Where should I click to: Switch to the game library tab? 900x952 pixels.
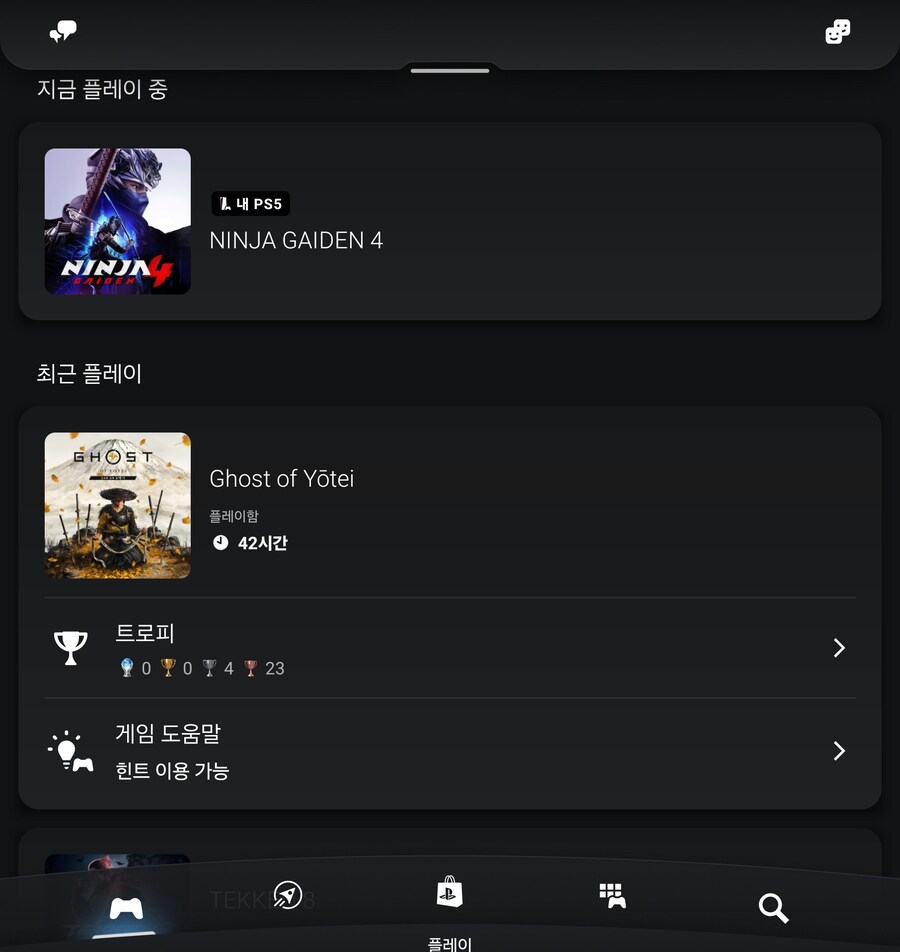coord(612,895)
